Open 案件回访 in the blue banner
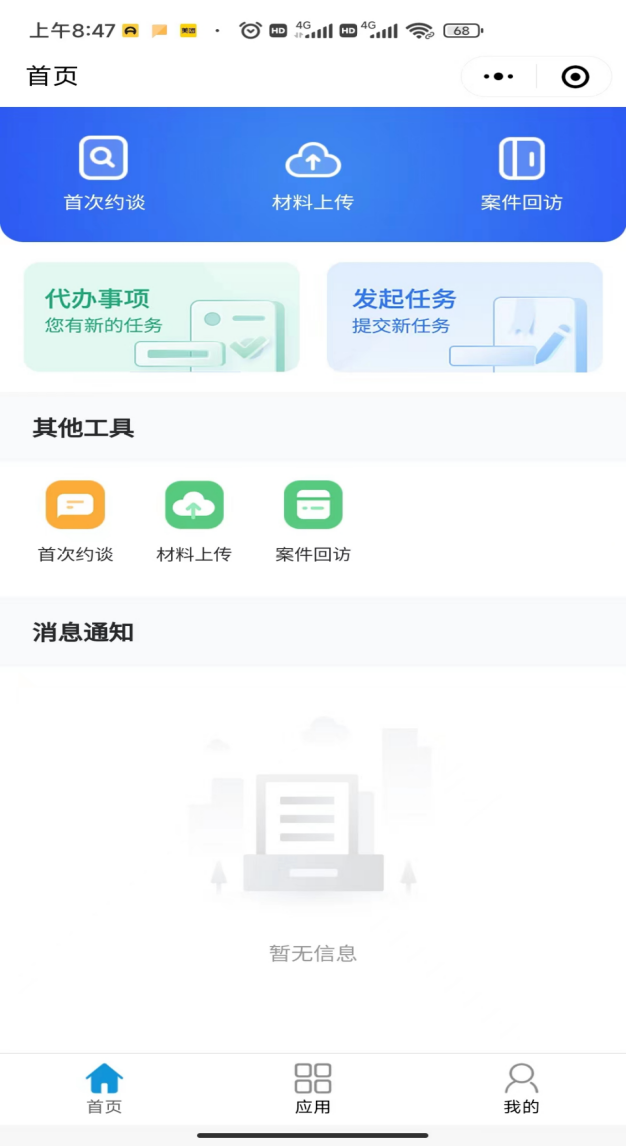626x1146 pixels. (x=521, y=174)
